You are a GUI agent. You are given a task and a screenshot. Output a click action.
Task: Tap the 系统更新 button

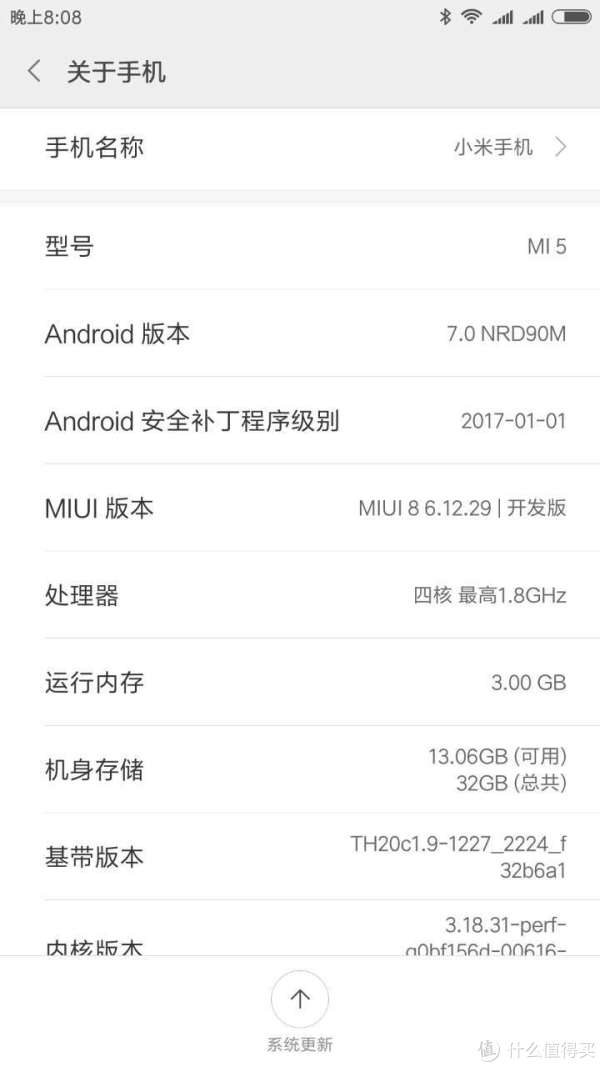pos(299,1011)
